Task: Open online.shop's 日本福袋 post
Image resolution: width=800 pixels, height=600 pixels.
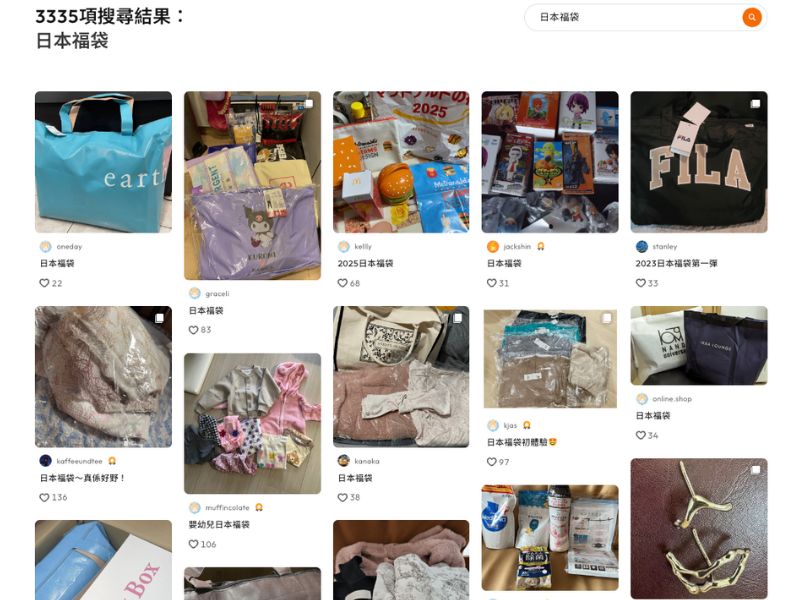Action: click(x=698, y=346)
